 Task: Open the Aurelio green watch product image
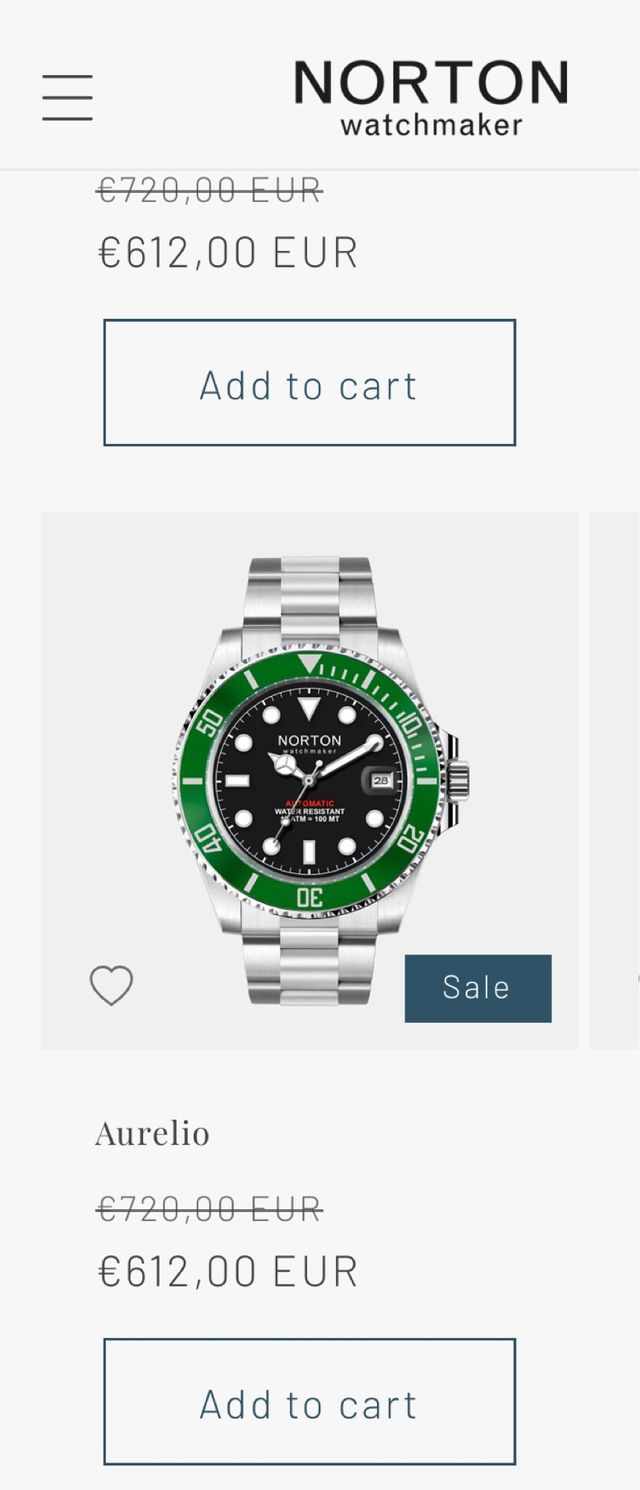click(310, 780)
